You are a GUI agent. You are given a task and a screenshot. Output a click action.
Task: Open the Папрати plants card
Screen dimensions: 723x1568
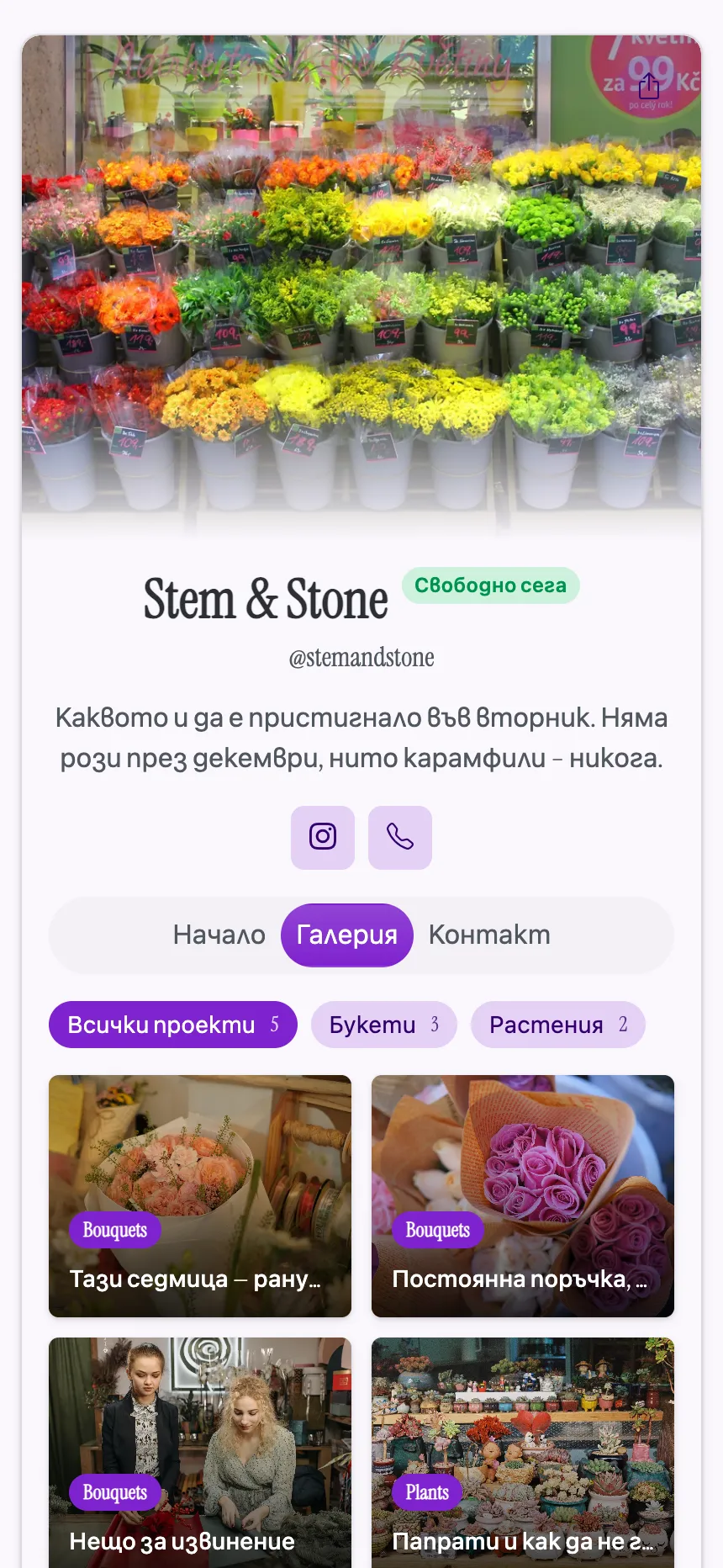pyautogui.click(x=523, y=1453)
